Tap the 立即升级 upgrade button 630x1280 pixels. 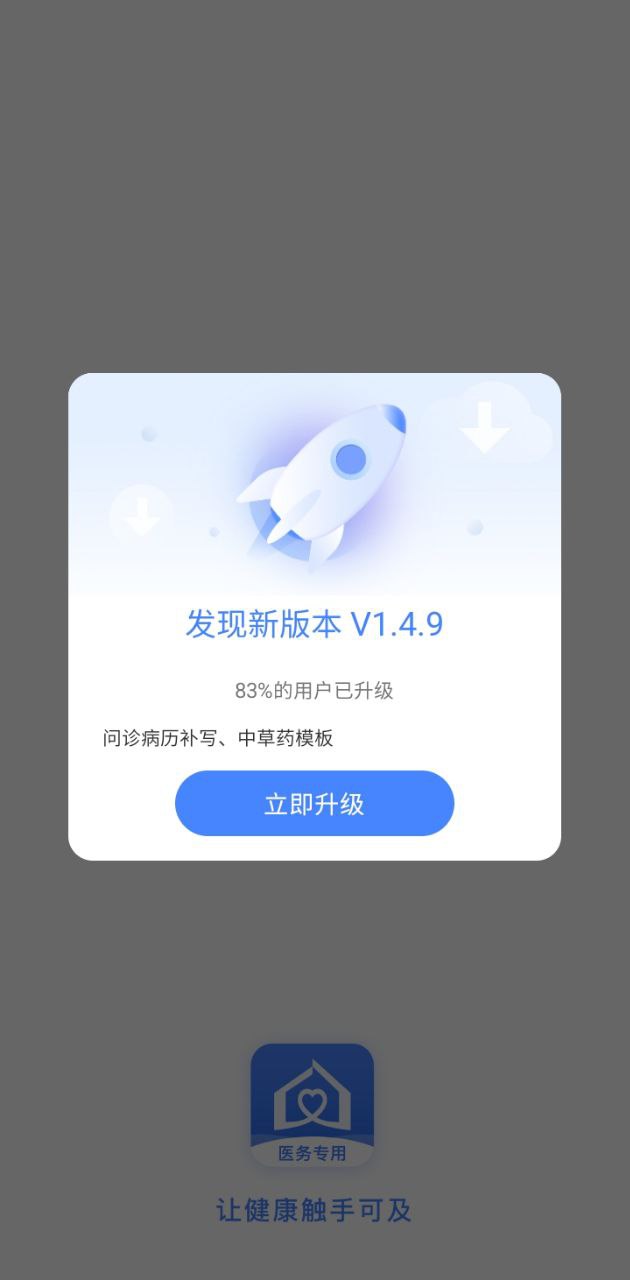pyautogui.click(x=314, y=803)
